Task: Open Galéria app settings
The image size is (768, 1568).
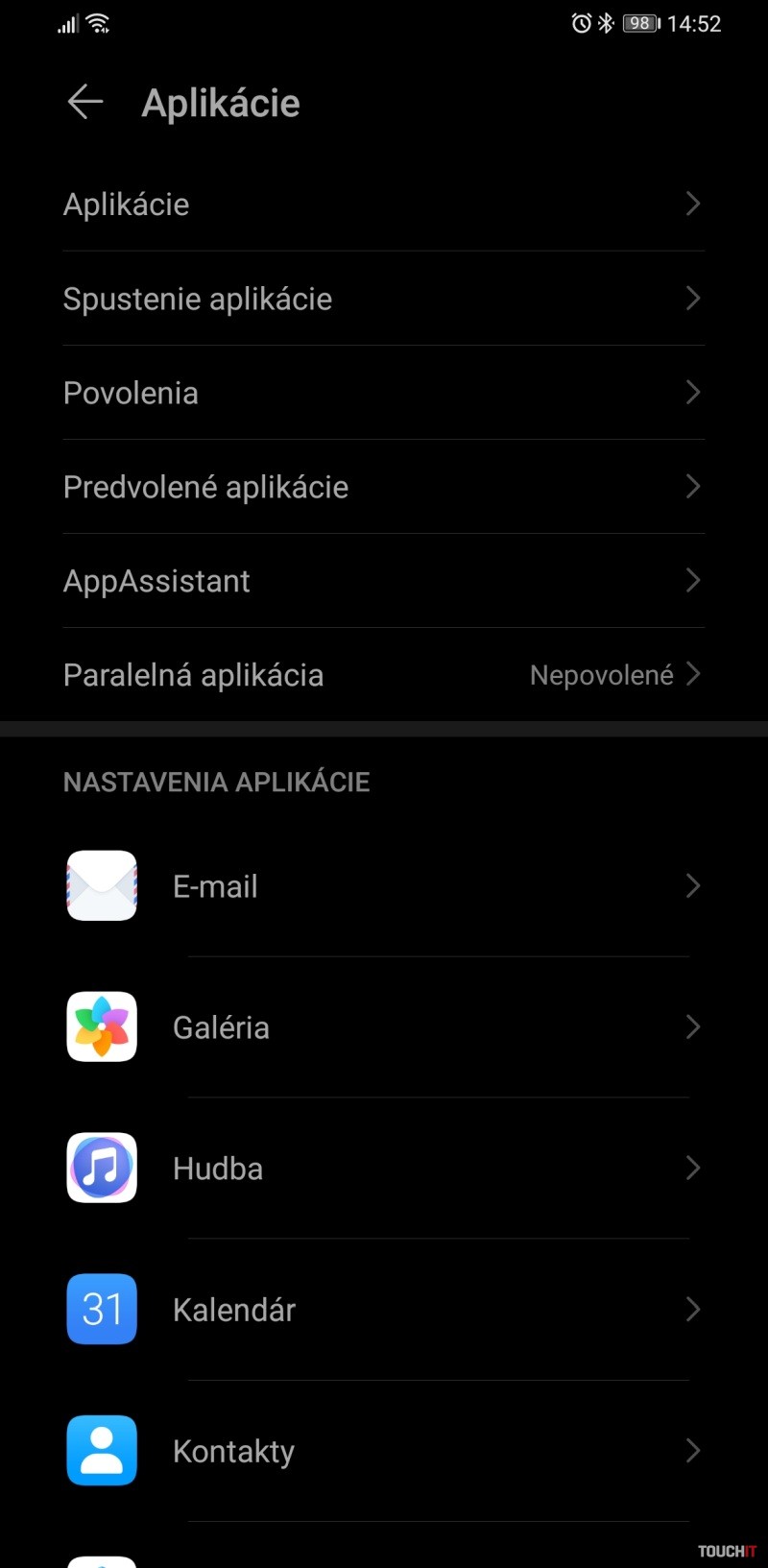Action: pyautogui.click(x=382, y=1027)
